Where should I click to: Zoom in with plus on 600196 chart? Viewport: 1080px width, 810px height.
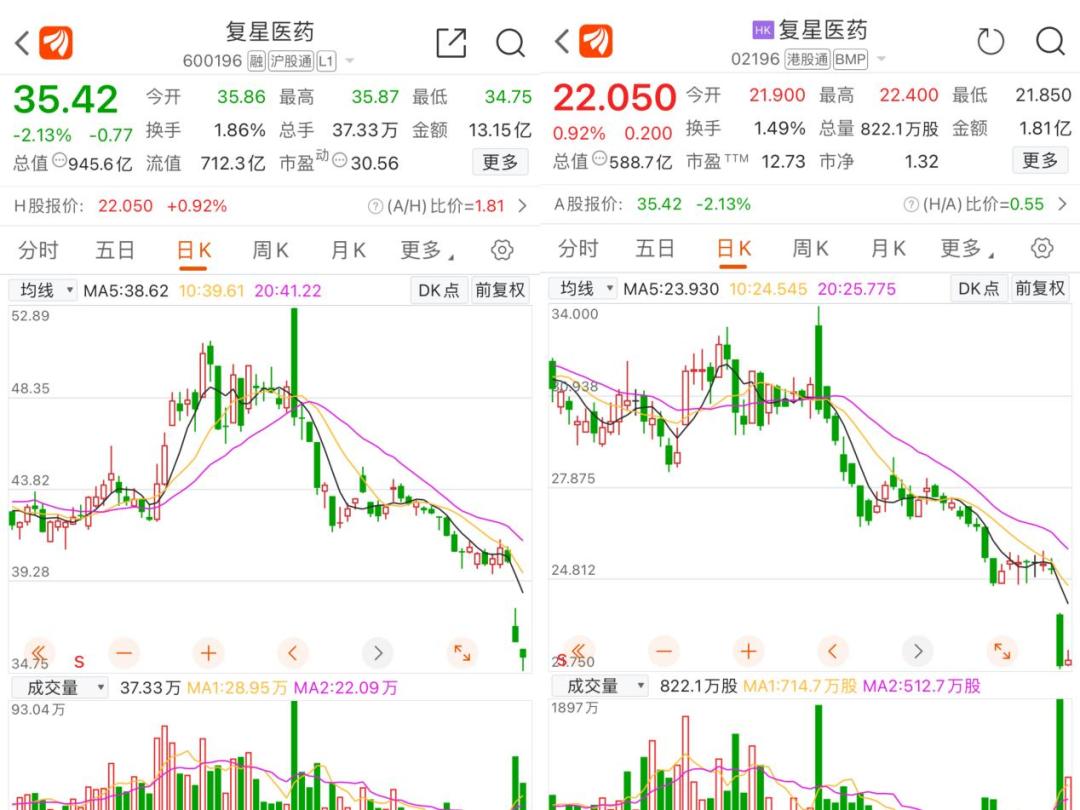click(x=208, y=653)
